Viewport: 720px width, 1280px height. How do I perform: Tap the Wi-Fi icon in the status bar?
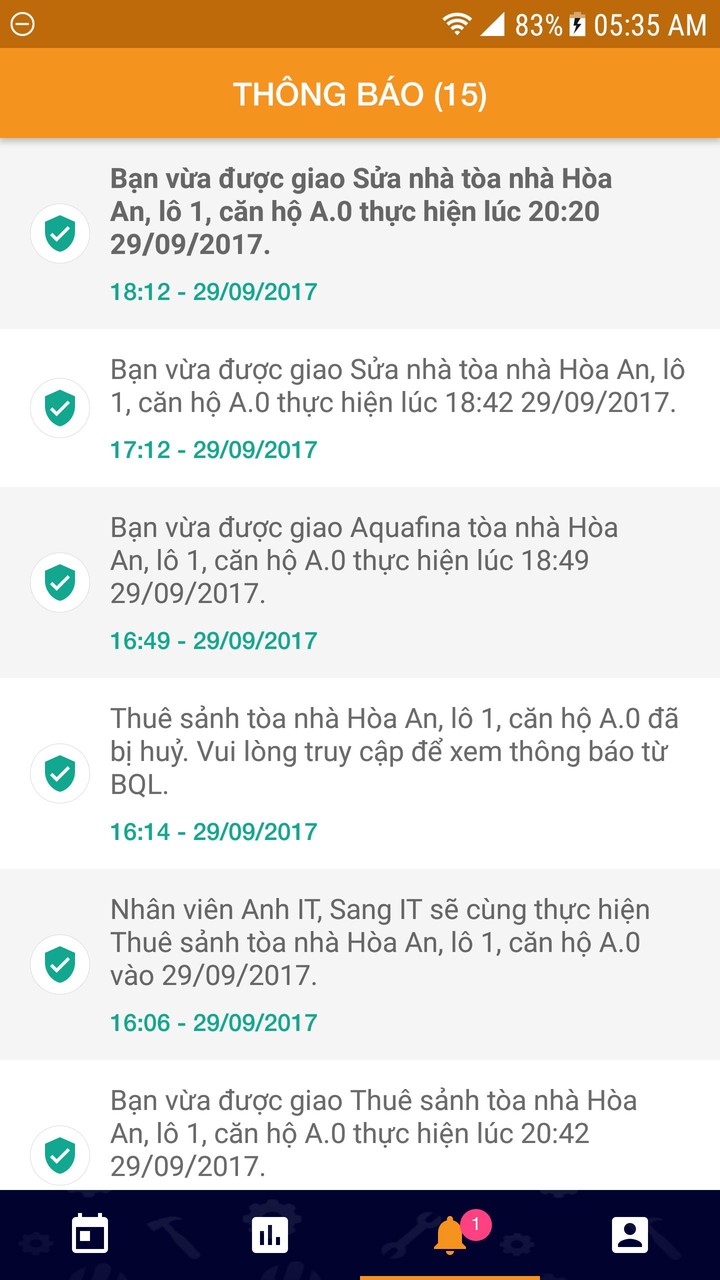point(458,22)
